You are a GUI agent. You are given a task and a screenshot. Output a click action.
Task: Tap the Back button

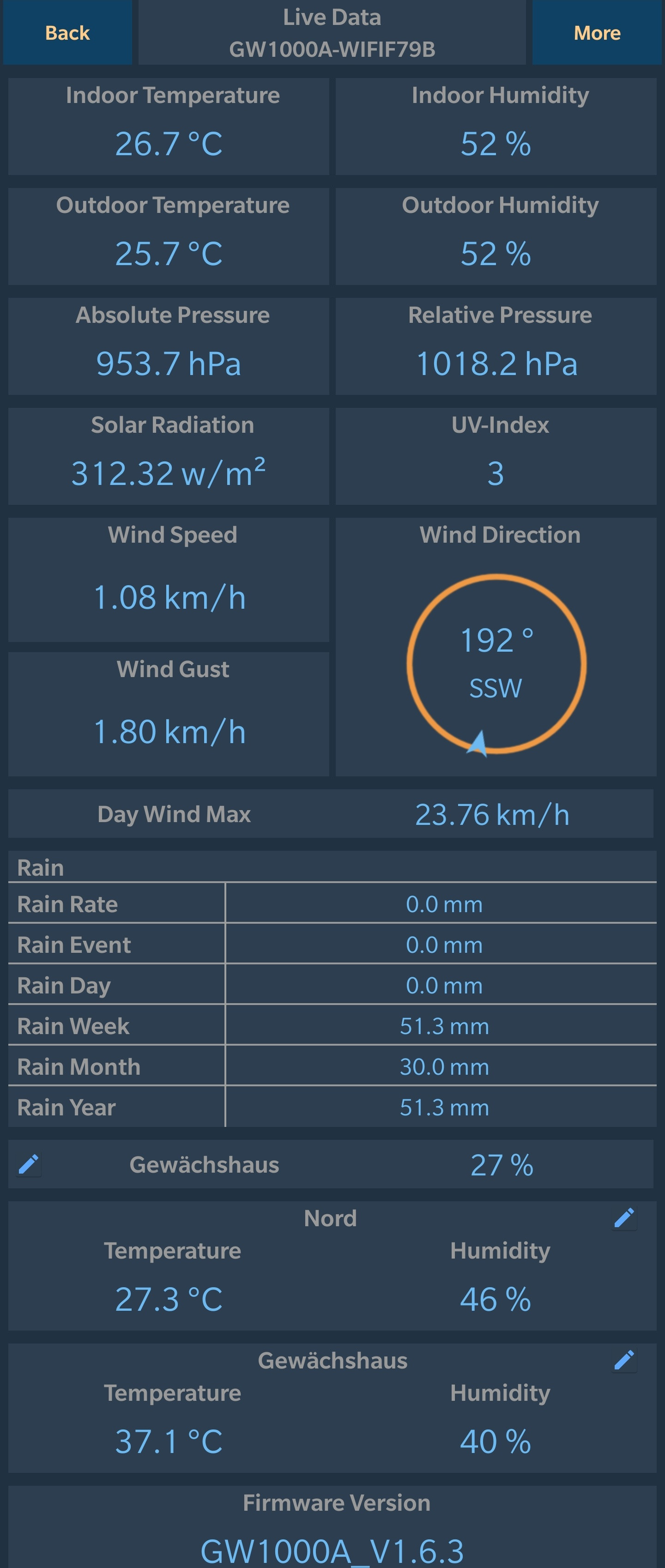click(67, 33)
